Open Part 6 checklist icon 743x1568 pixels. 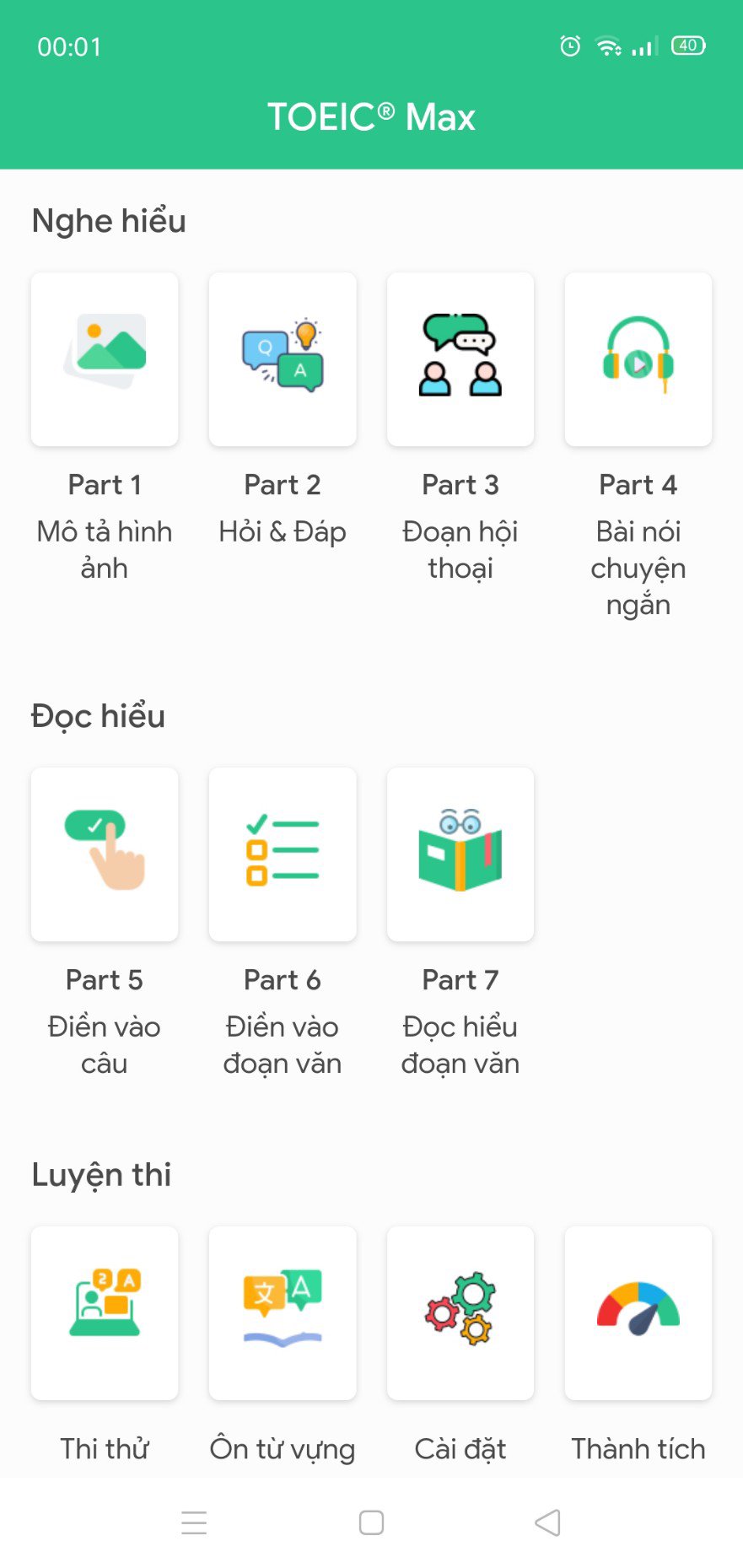[x=283, y=854]
